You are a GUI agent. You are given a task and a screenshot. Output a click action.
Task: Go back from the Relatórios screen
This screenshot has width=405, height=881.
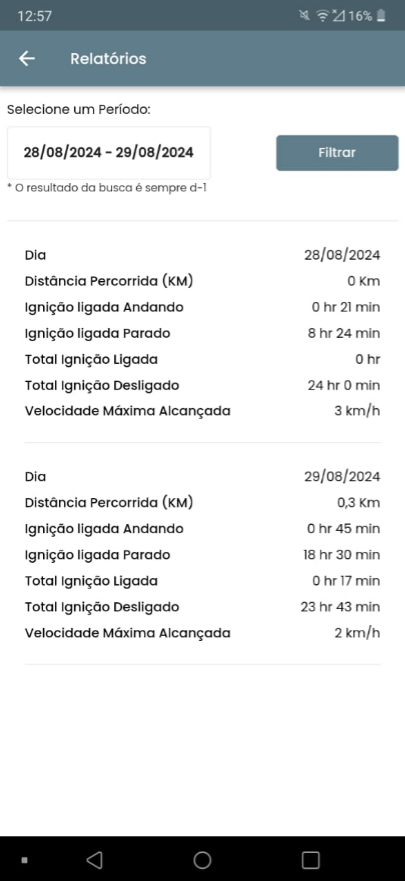point(26,58)
